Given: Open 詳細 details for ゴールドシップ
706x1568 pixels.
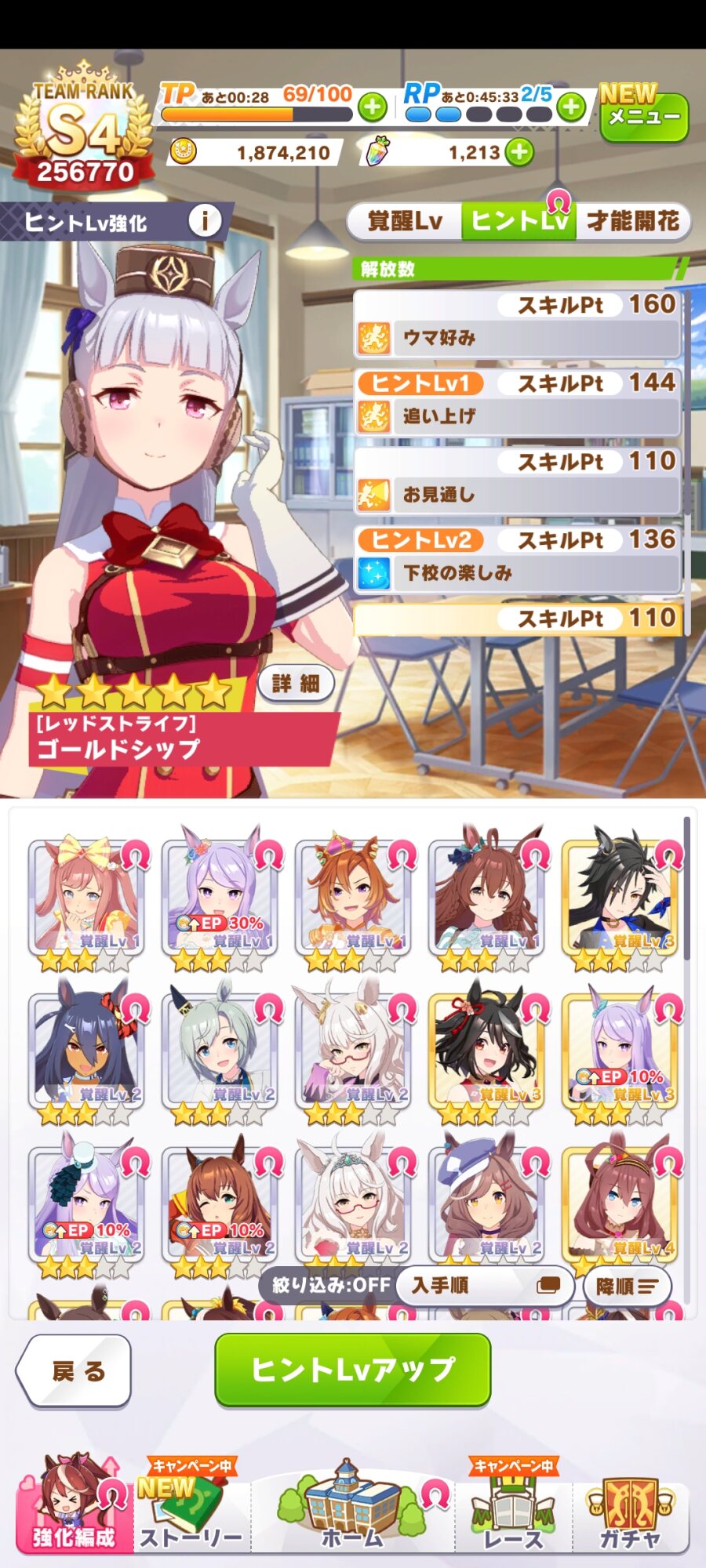Looking at the screenshot, I should click(x=296, y=684).
